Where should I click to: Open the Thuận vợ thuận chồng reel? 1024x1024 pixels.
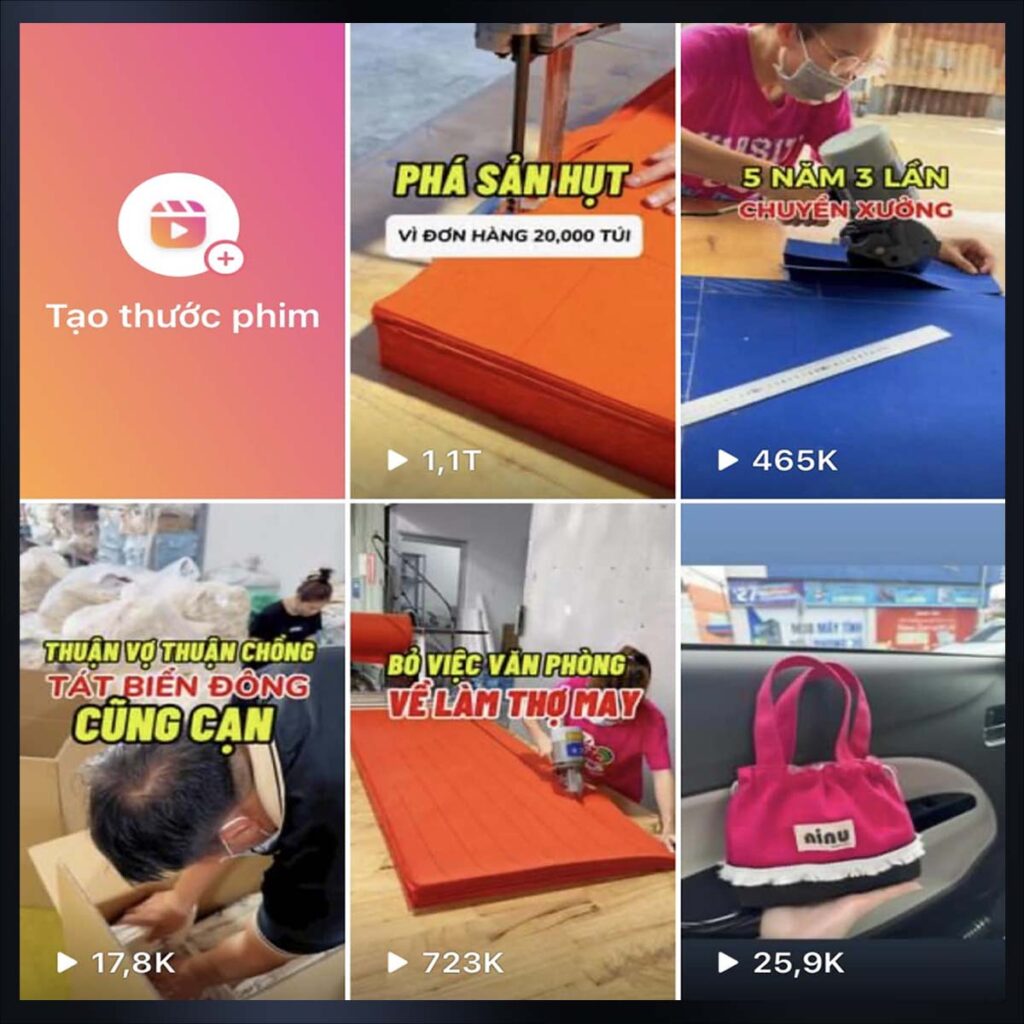coord(181,750)
